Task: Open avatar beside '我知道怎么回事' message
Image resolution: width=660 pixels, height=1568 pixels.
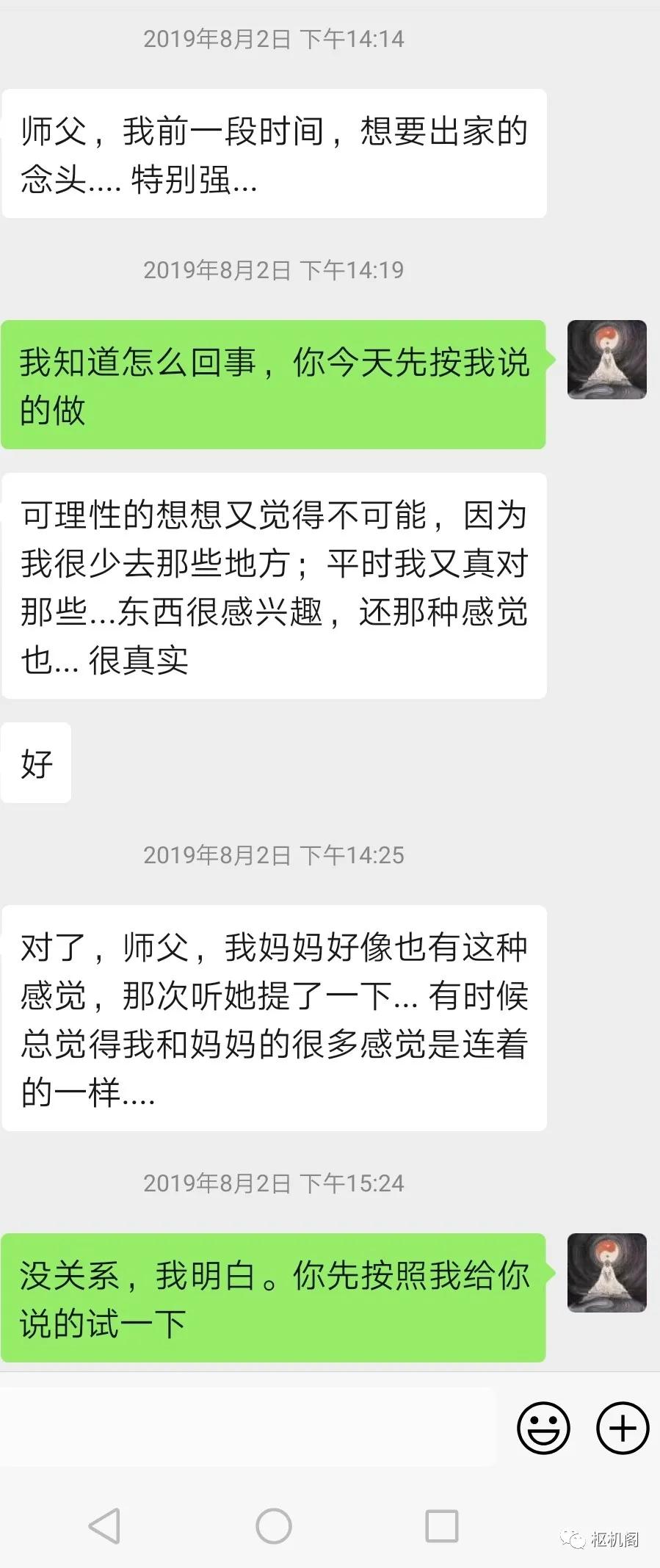Action: pyautogui.click(x=606, y=360)
